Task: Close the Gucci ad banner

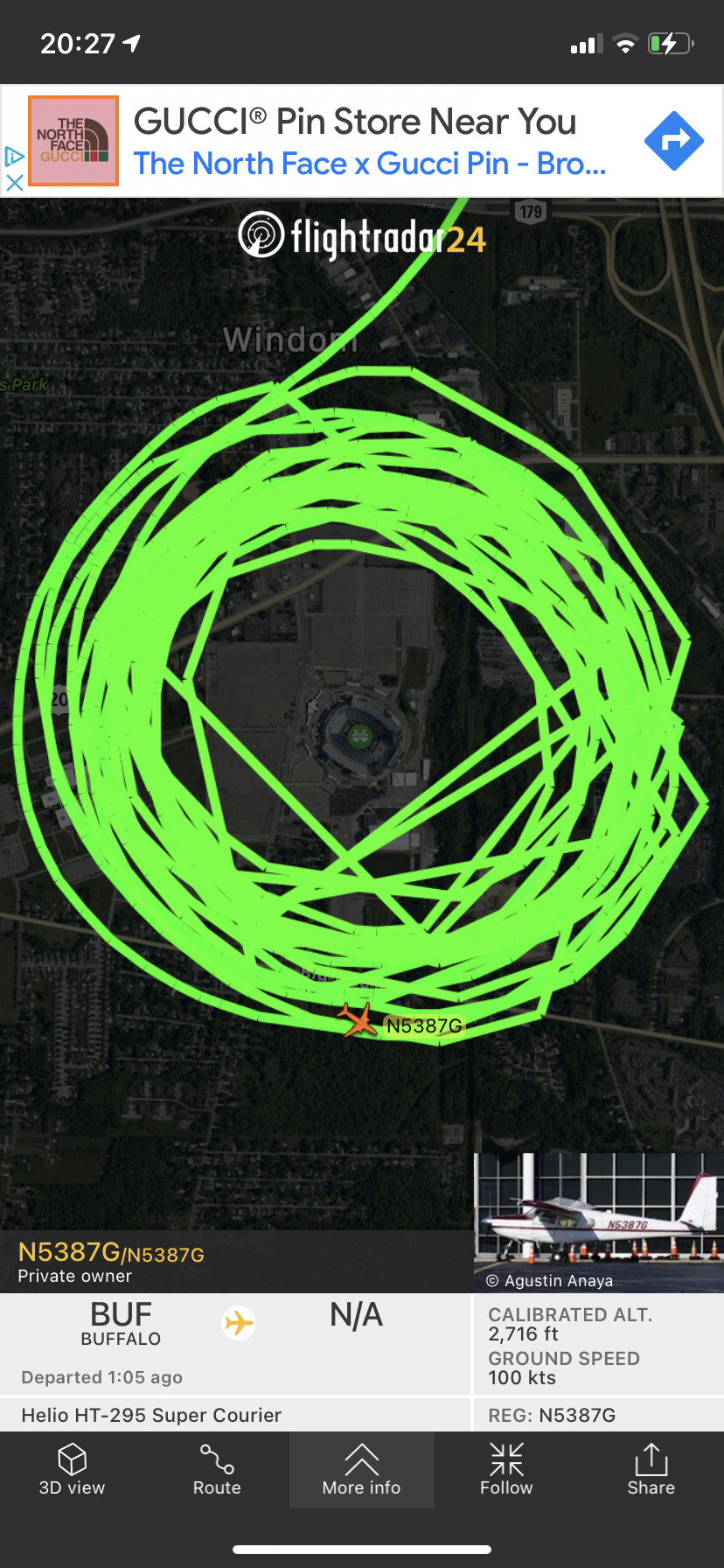Action: [x=14, y=183]
